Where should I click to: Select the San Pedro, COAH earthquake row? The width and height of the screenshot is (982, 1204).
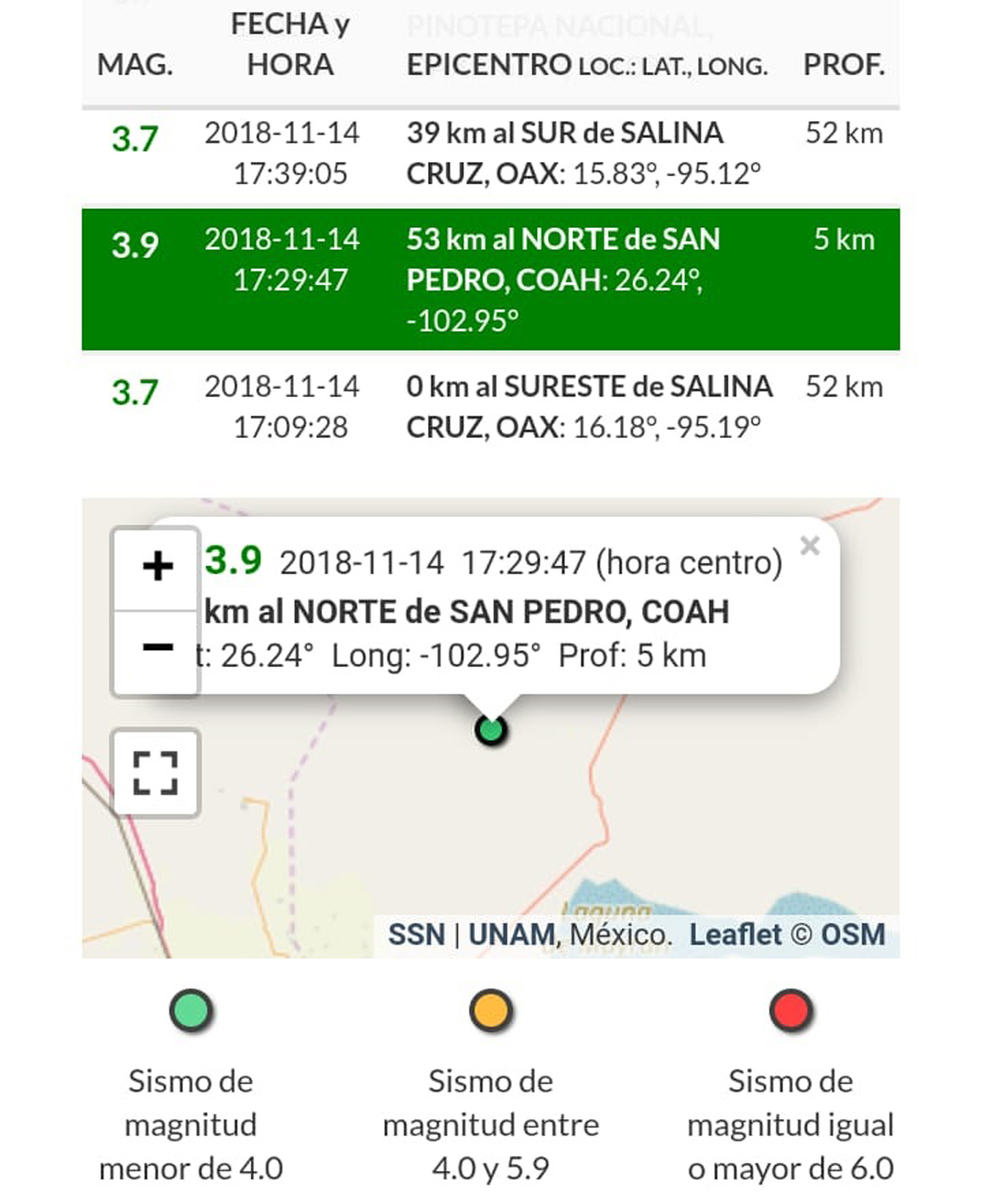pos(490,279)
